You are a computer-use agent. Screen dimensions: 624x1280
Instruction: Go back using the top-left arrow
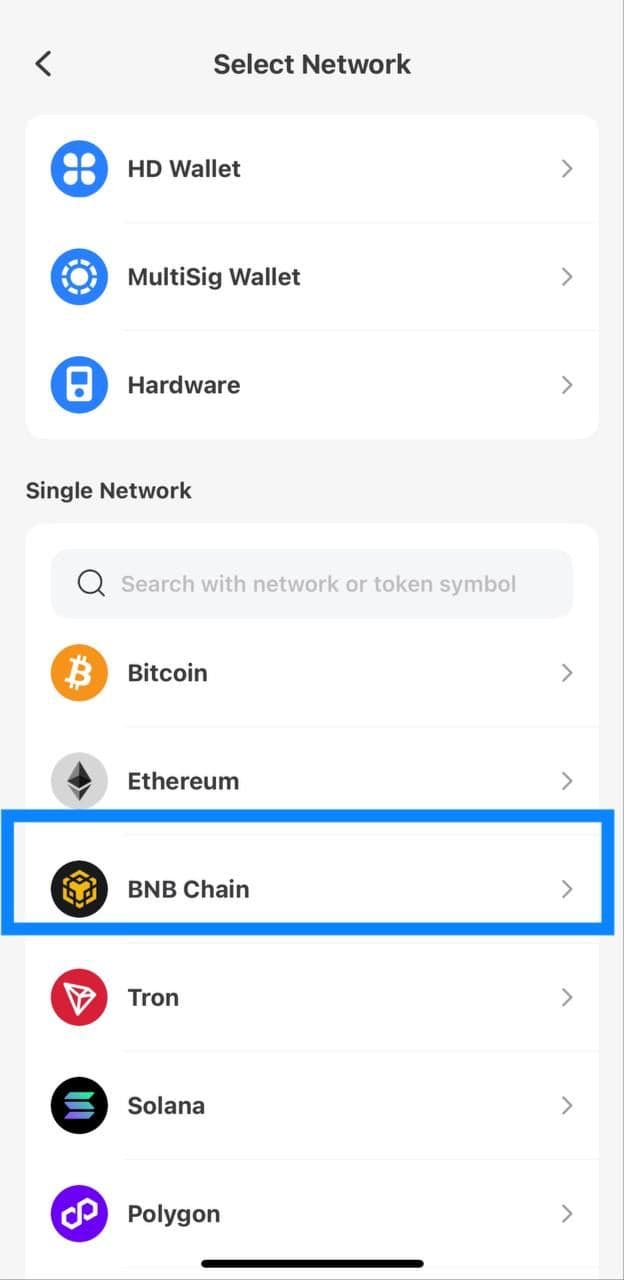[43, 64]
